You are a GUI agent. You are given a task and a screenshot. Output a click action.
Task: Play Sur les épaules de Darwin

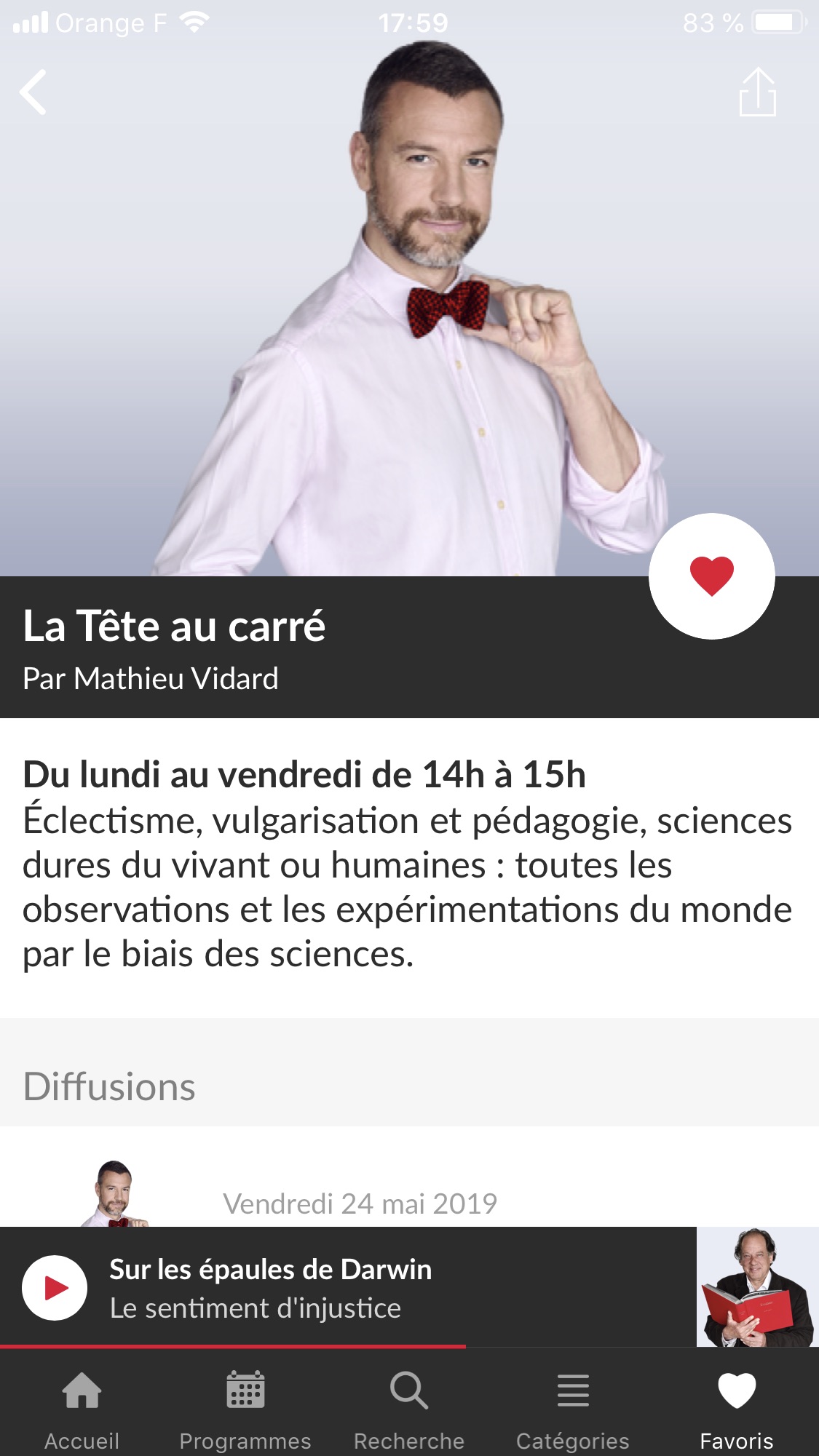[x=55, y=1287]
